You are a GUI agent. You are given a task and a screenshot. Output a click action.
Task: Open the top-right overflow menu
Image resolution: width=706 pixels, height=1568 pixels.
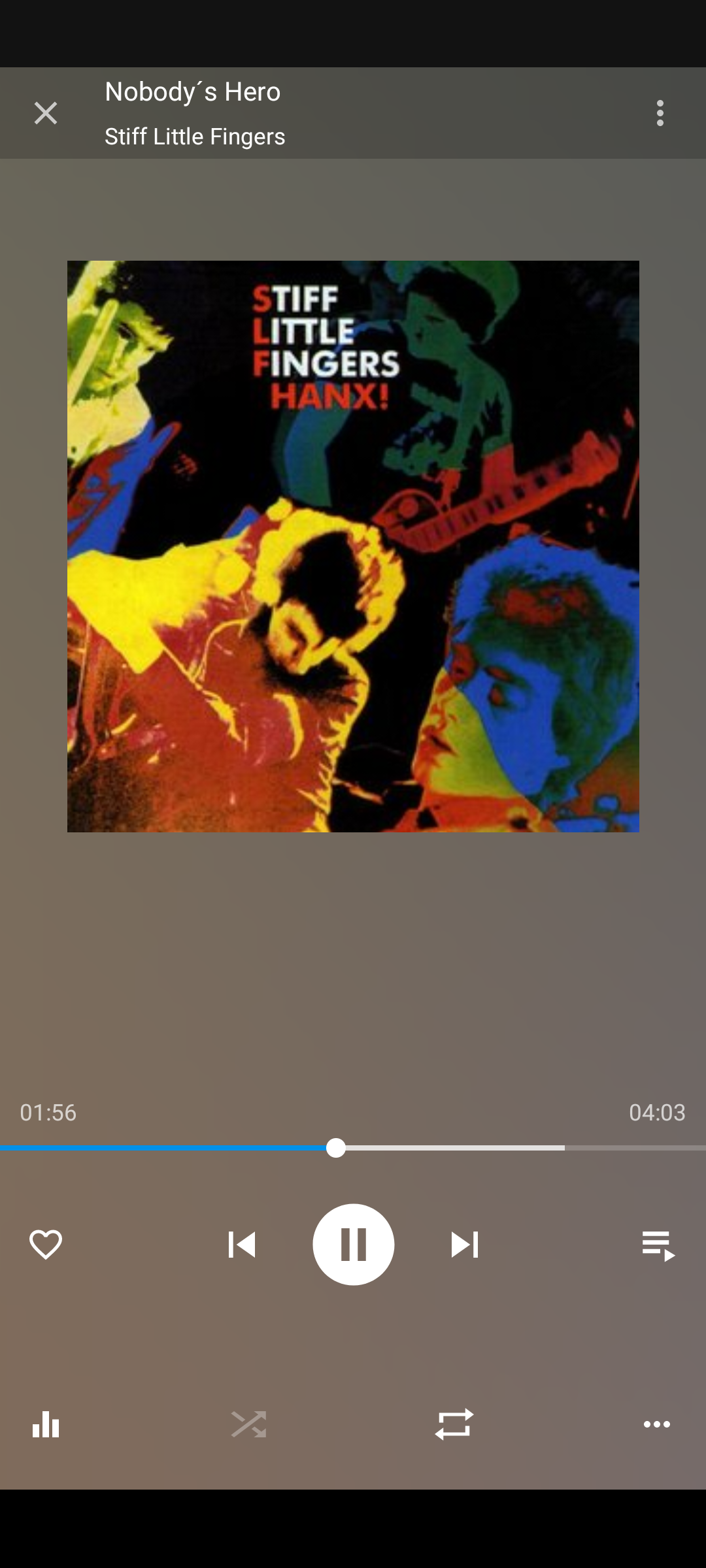[x=660, y=113]
